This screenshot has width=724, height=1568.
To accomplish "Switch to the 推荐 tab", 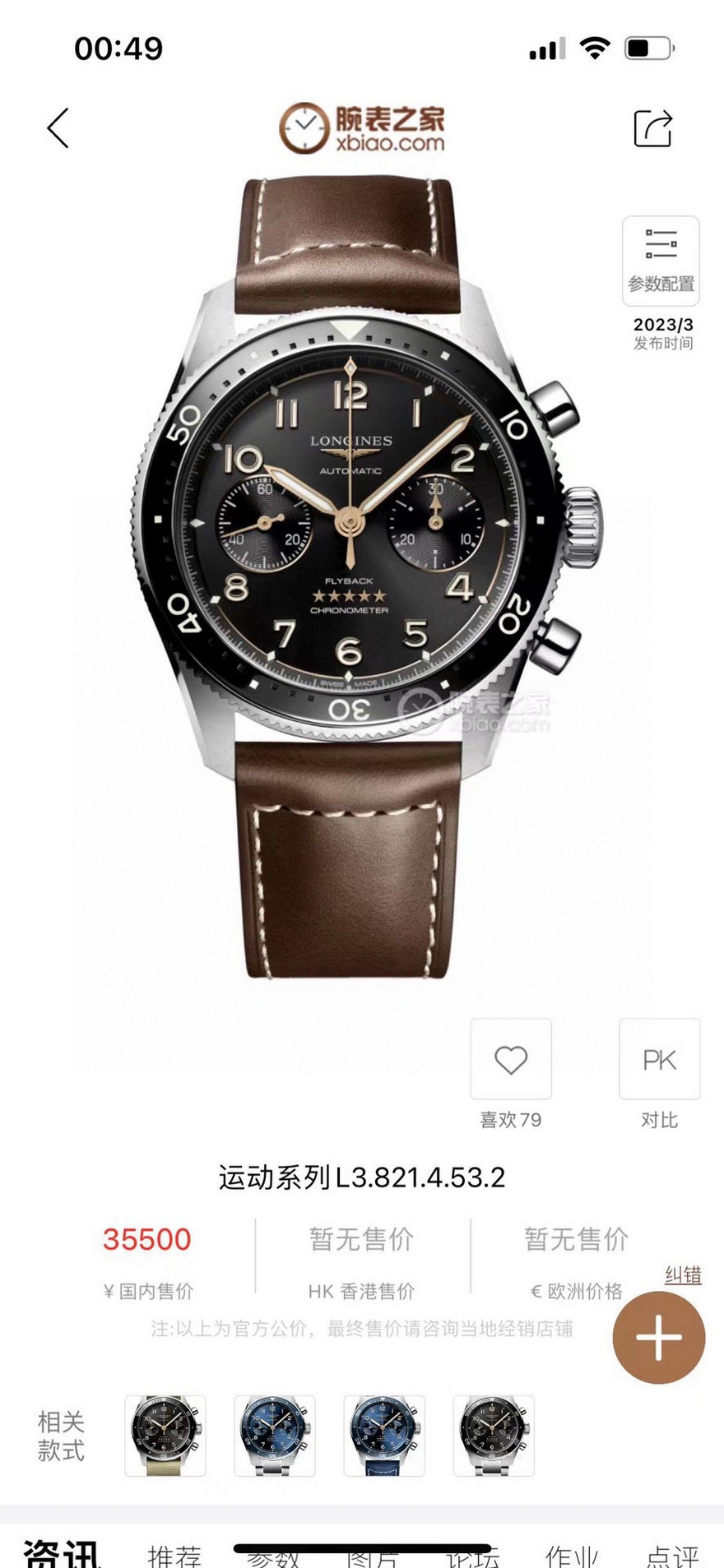I will pyautogui.click(x=174, y=1556).
